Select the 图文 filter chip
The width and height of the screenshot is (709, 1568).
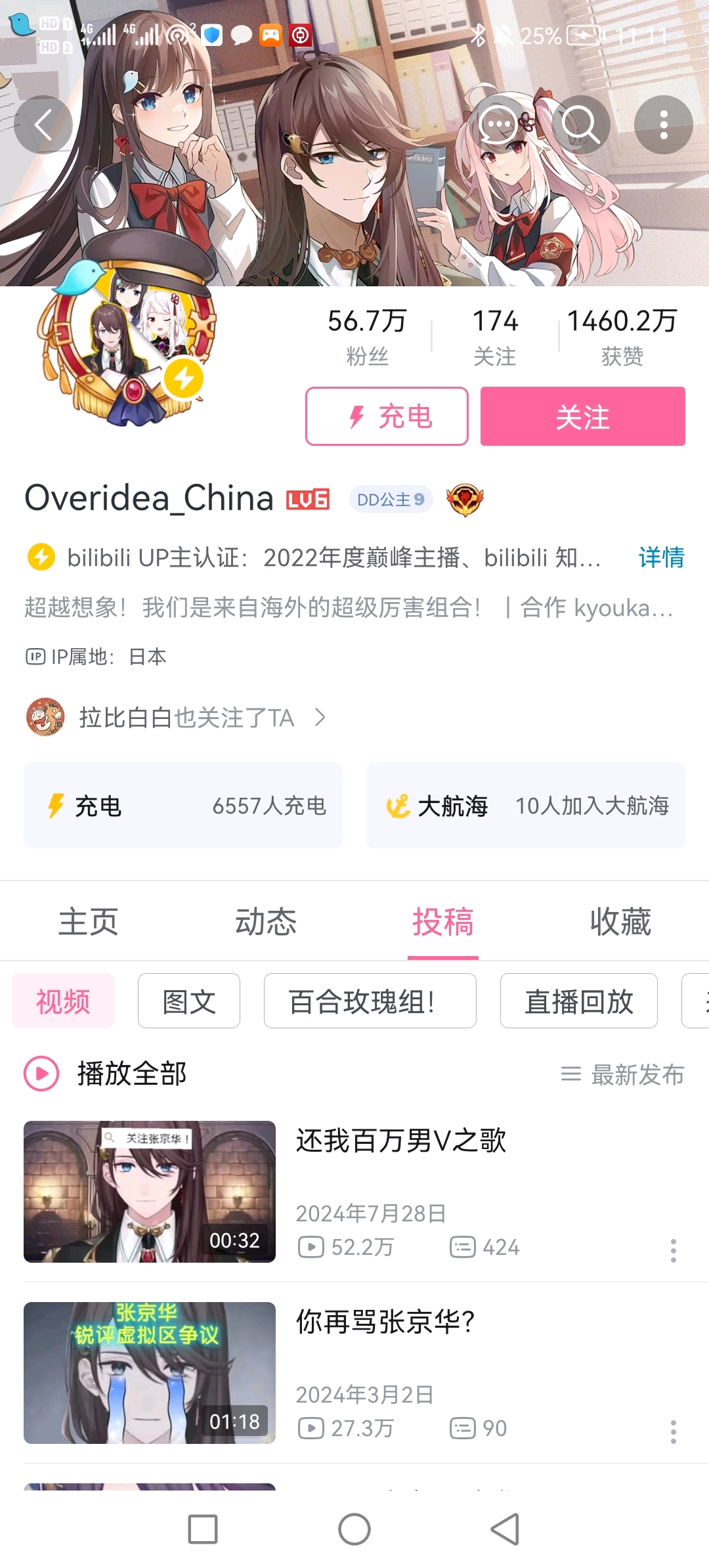pos(189,1001)
